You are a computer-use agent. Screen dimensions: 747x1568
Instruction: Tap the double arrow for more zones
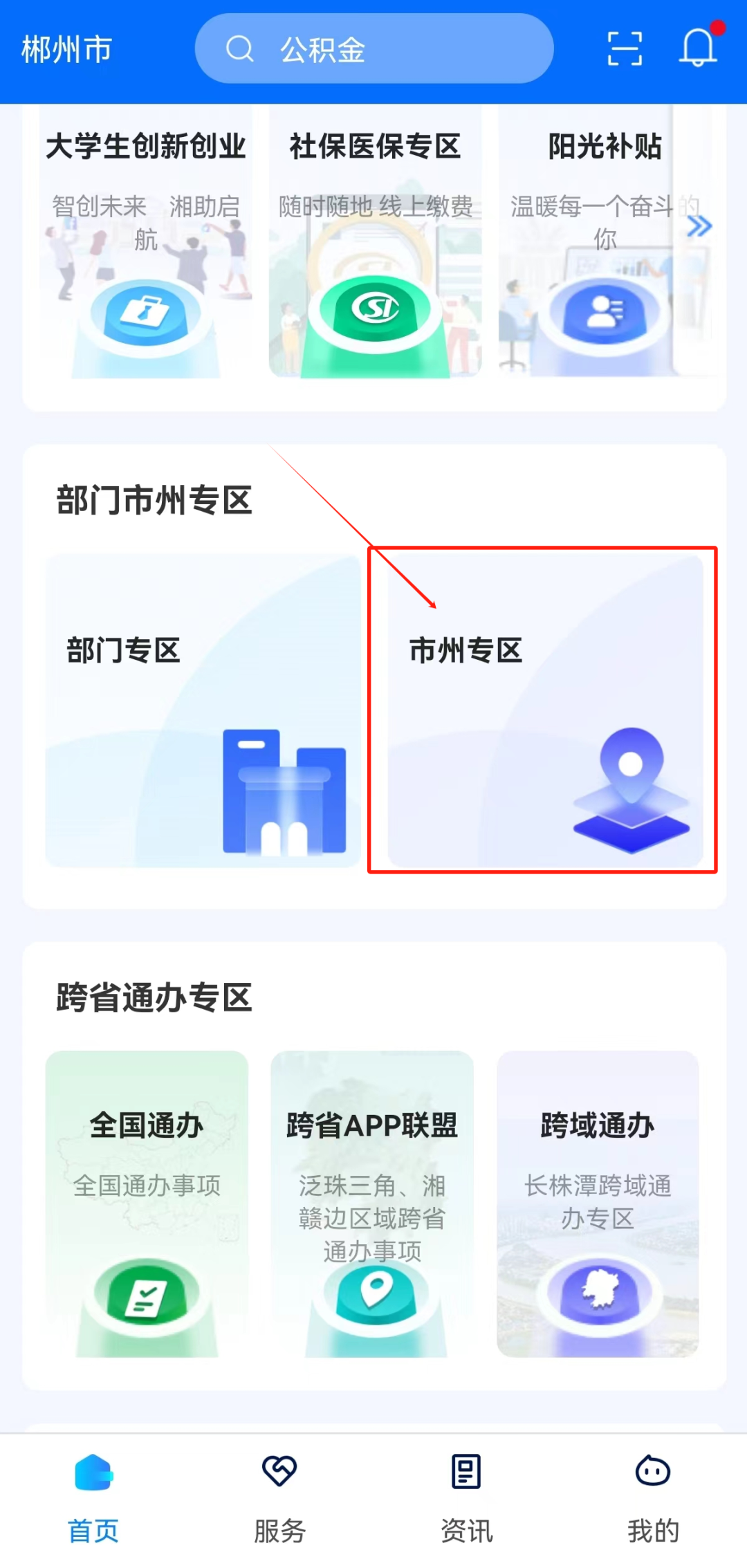click(x=700, y=225)
